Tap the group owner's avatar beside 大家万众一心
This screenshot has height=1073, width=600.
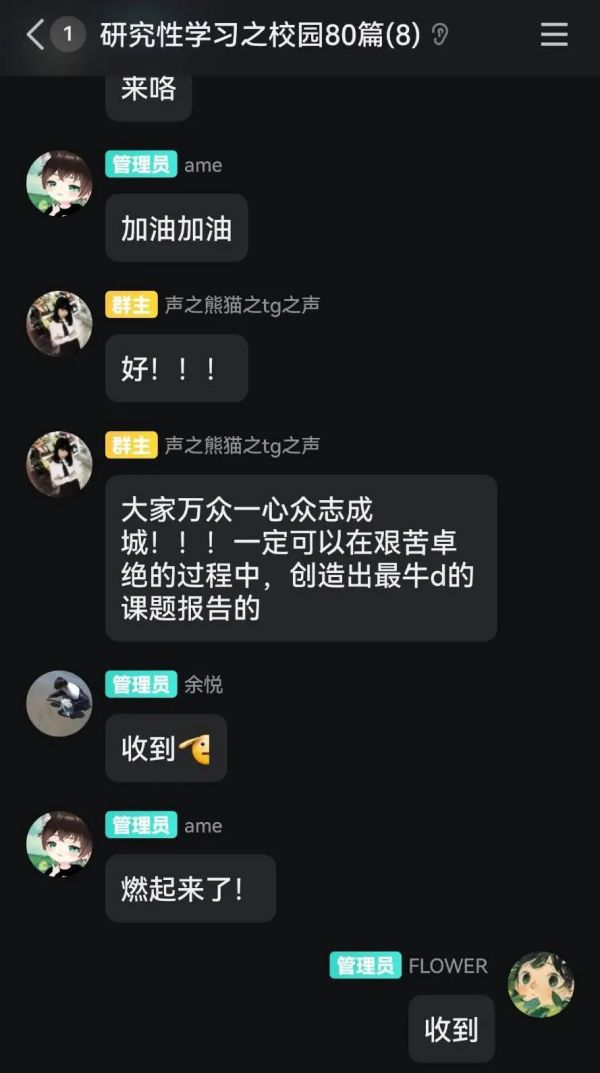coord(59,464)
